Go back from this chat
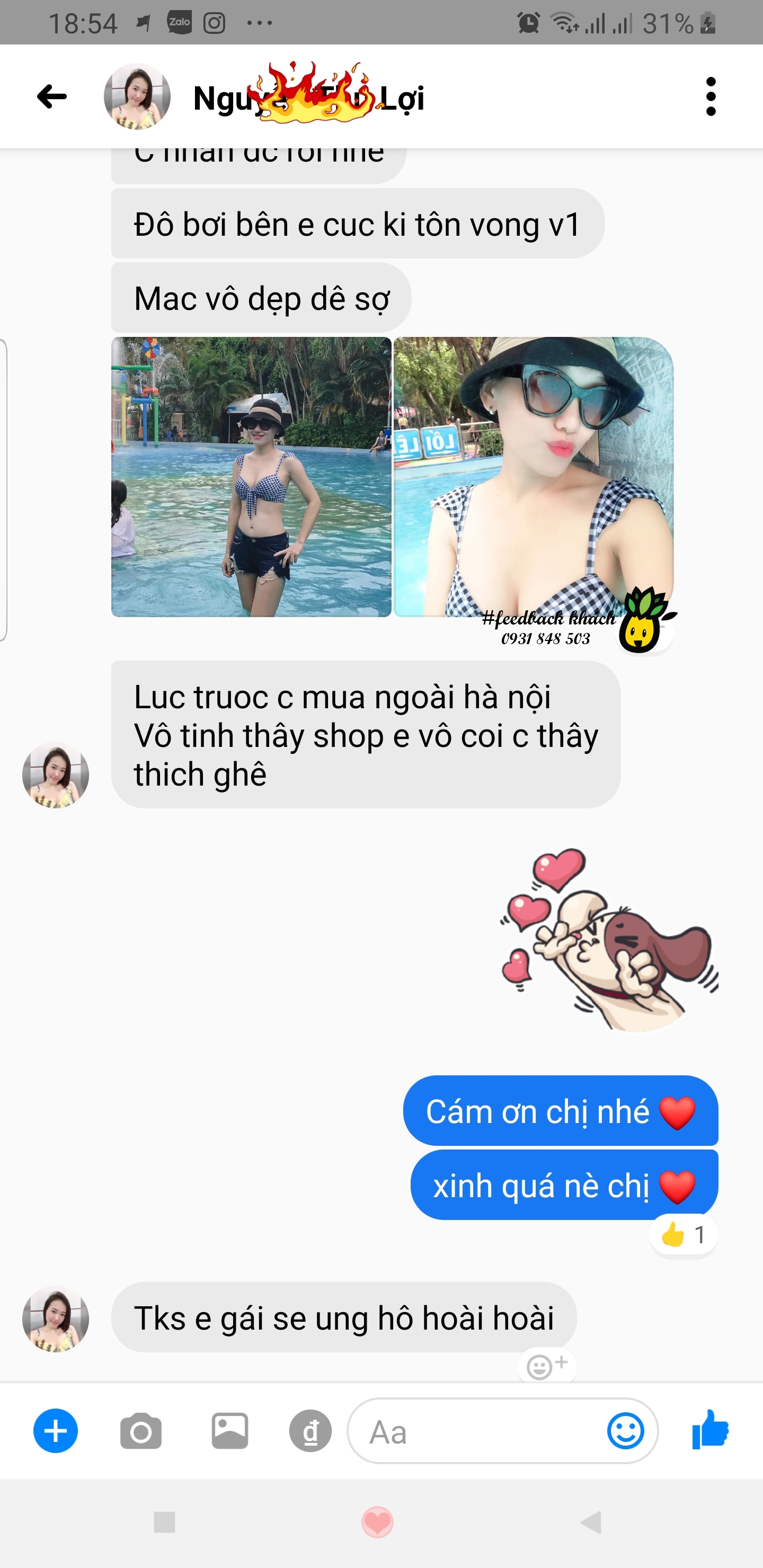The image size is (763, 1568). tap(52, 96)
